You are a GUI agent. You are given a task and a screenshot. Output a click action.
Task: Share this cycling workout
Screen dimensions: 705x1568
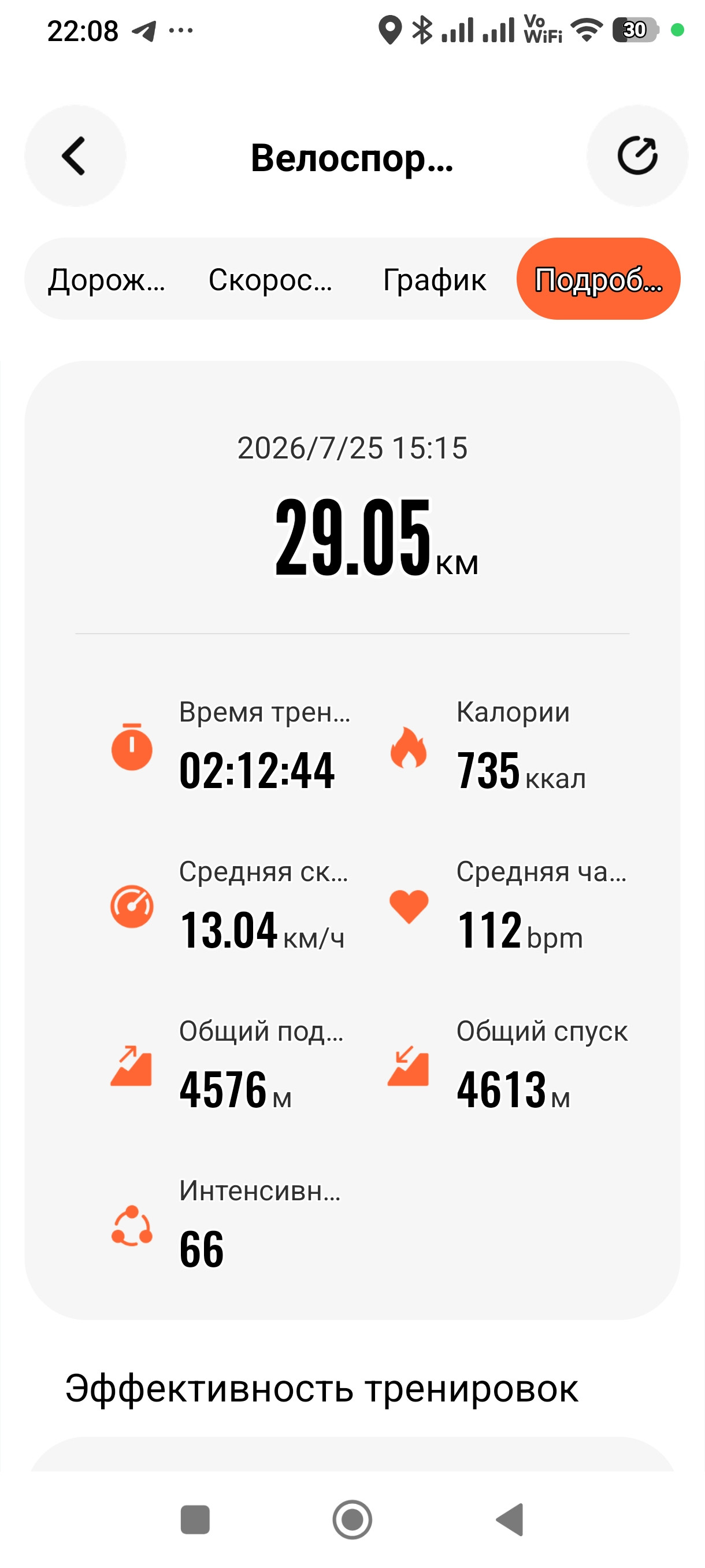[x=637, y=156]
